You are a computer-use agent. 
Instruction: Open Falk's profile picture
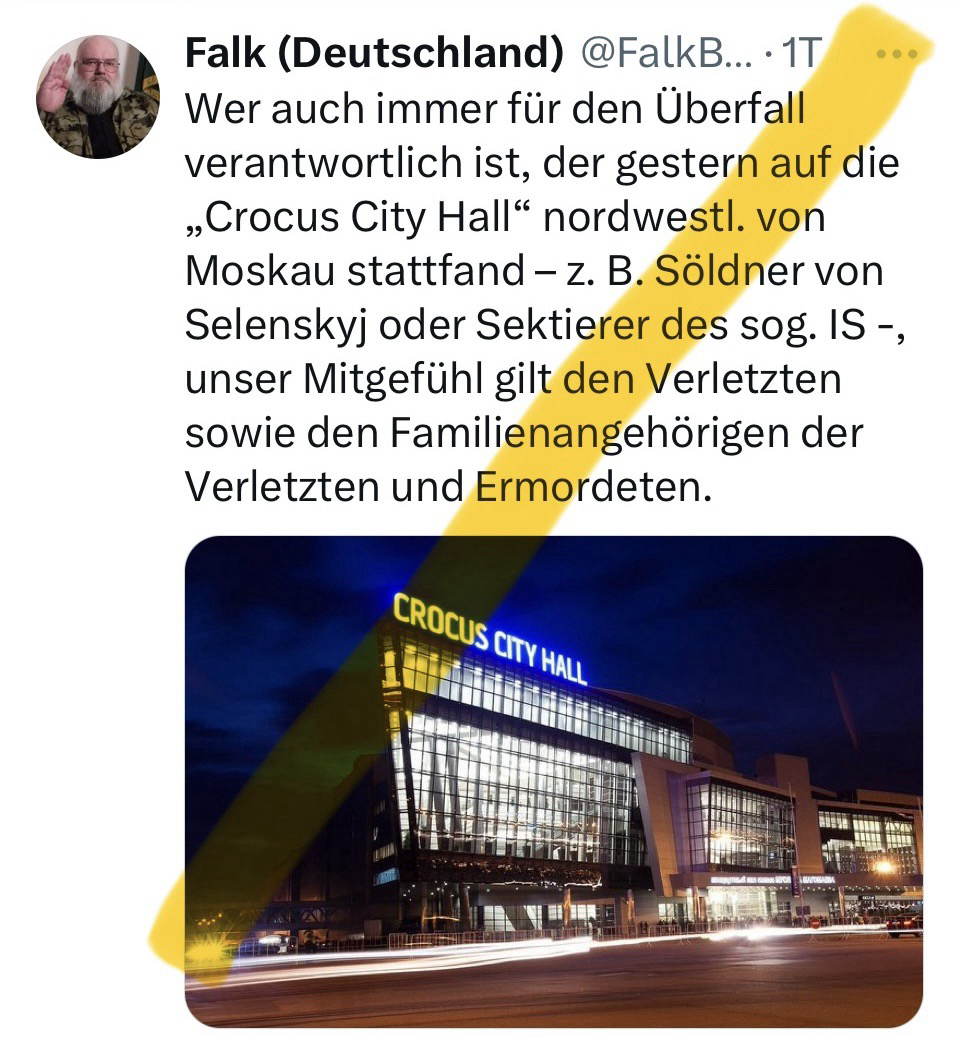pyautogui.click(x=97, y=96)
